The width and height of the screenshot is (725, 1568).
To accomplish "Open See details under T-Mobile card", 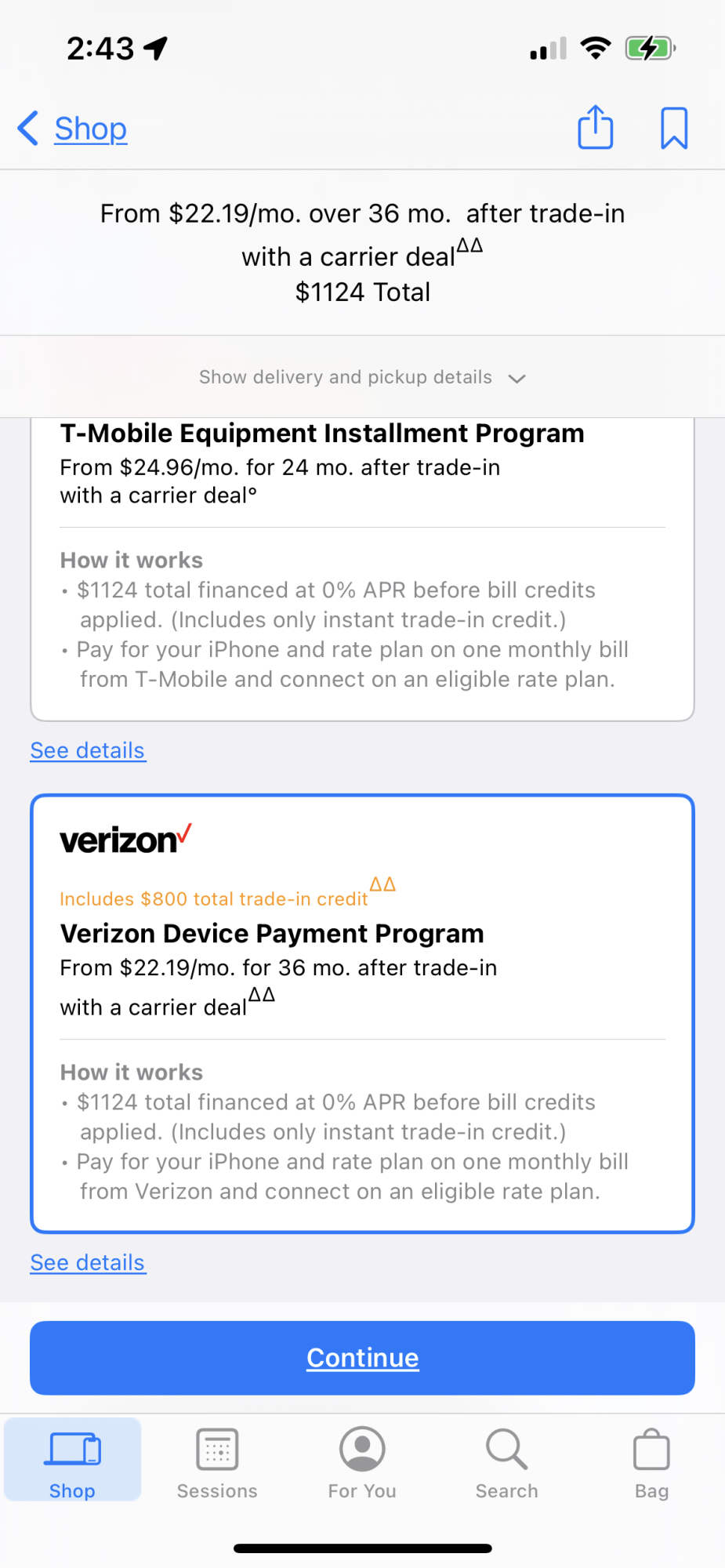I will point(88,751).
